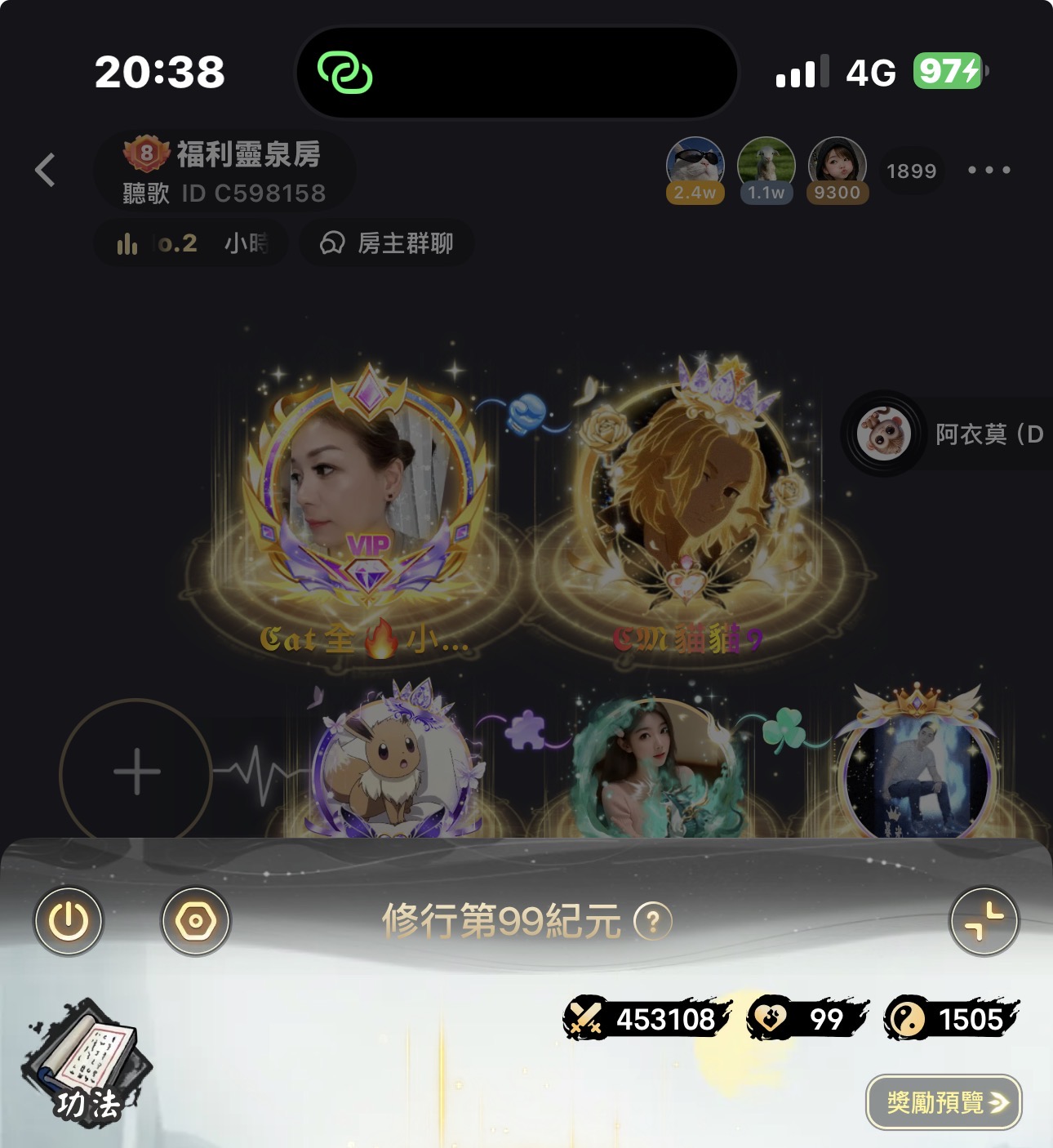Show help for 修行第99紀元
The image size is (1053, 1148).
(653, 922)
